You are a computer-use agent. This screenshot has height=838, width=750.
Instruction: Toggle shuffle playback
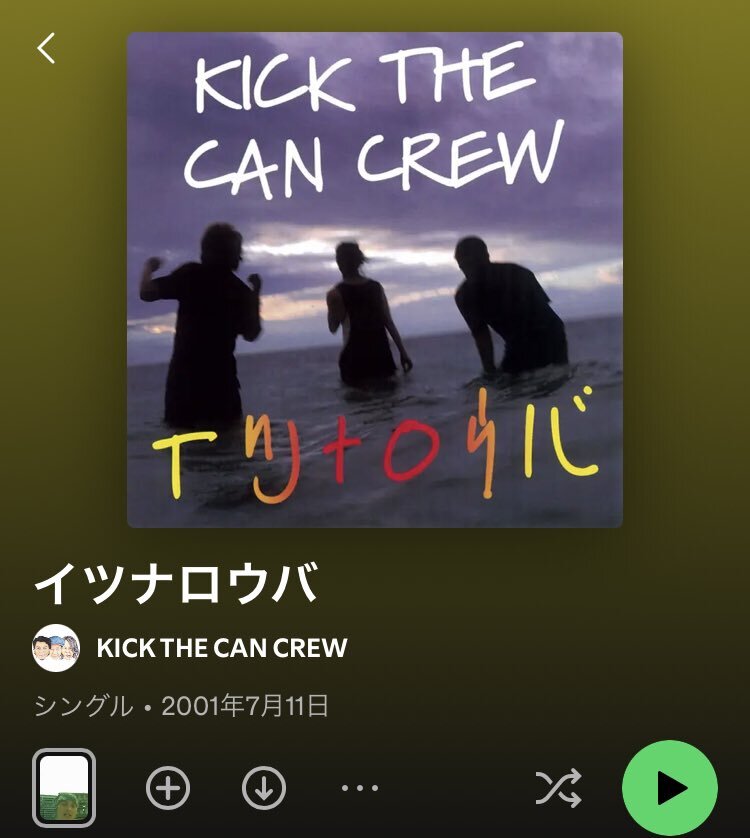pyautogui.click(x=558, y=789)
